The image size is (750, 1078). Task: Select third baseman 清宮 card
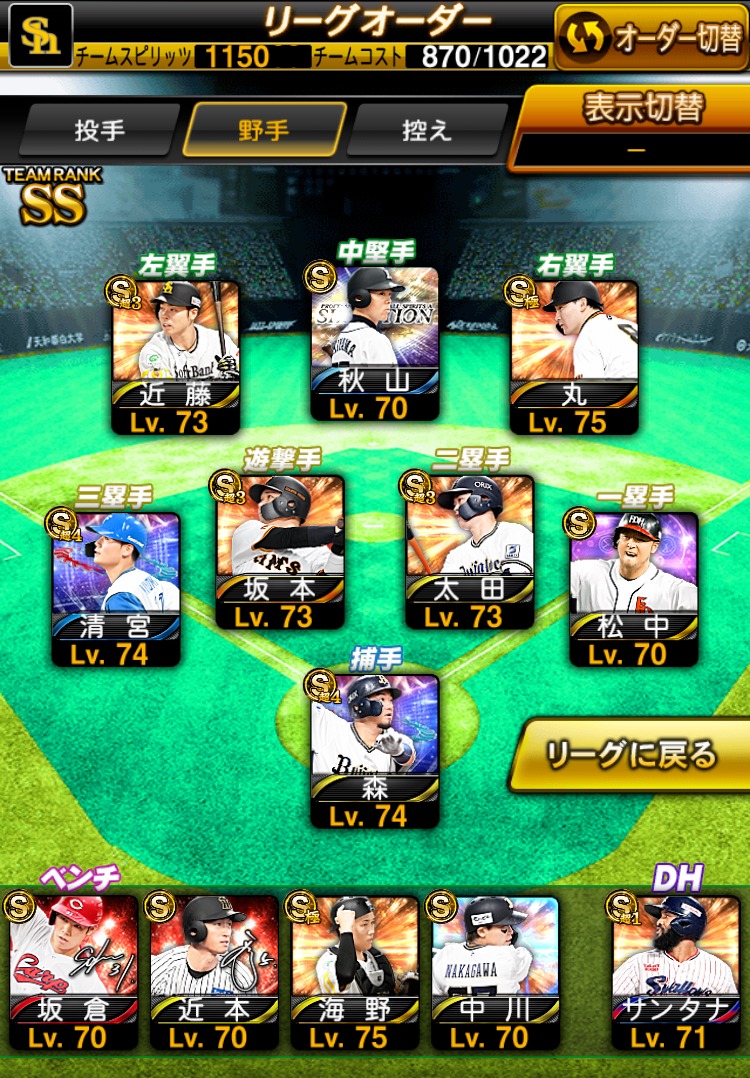116,590
